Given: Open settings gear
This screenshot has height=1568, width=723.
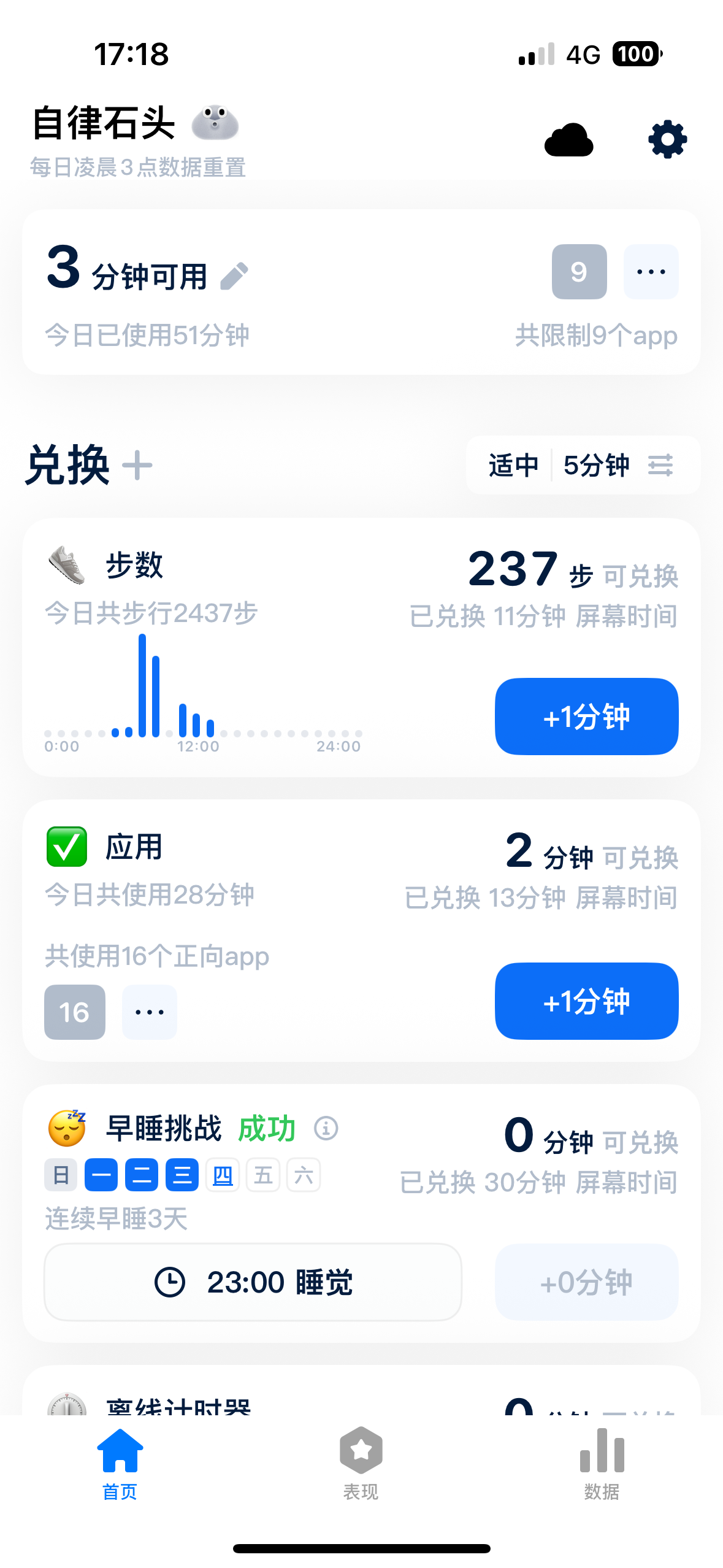Looking at the screenshot, I should tap(667, 140).
